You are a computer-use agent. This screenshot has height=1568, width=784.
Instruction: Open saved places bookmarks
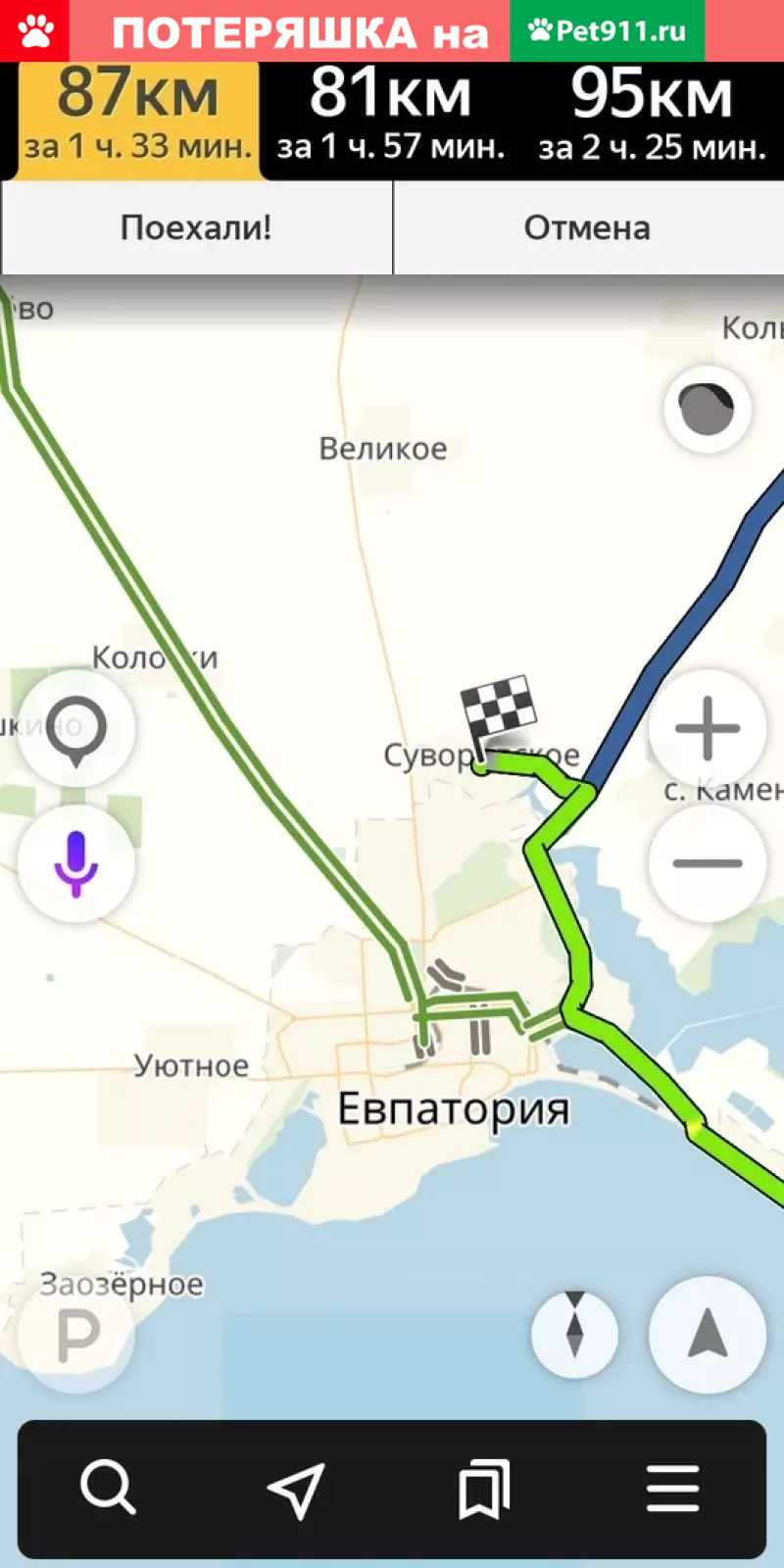tap(484, 1490)
